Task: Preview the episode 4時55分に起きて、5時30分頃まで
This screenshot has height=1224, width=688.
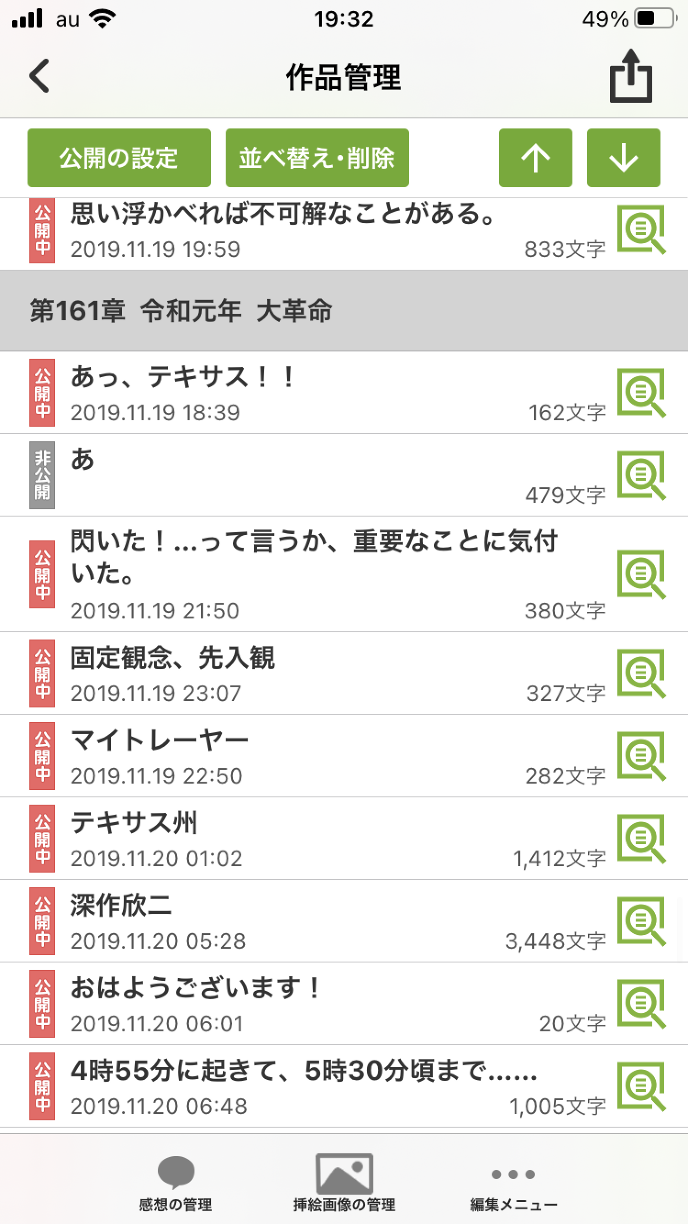Action: 641,1087
